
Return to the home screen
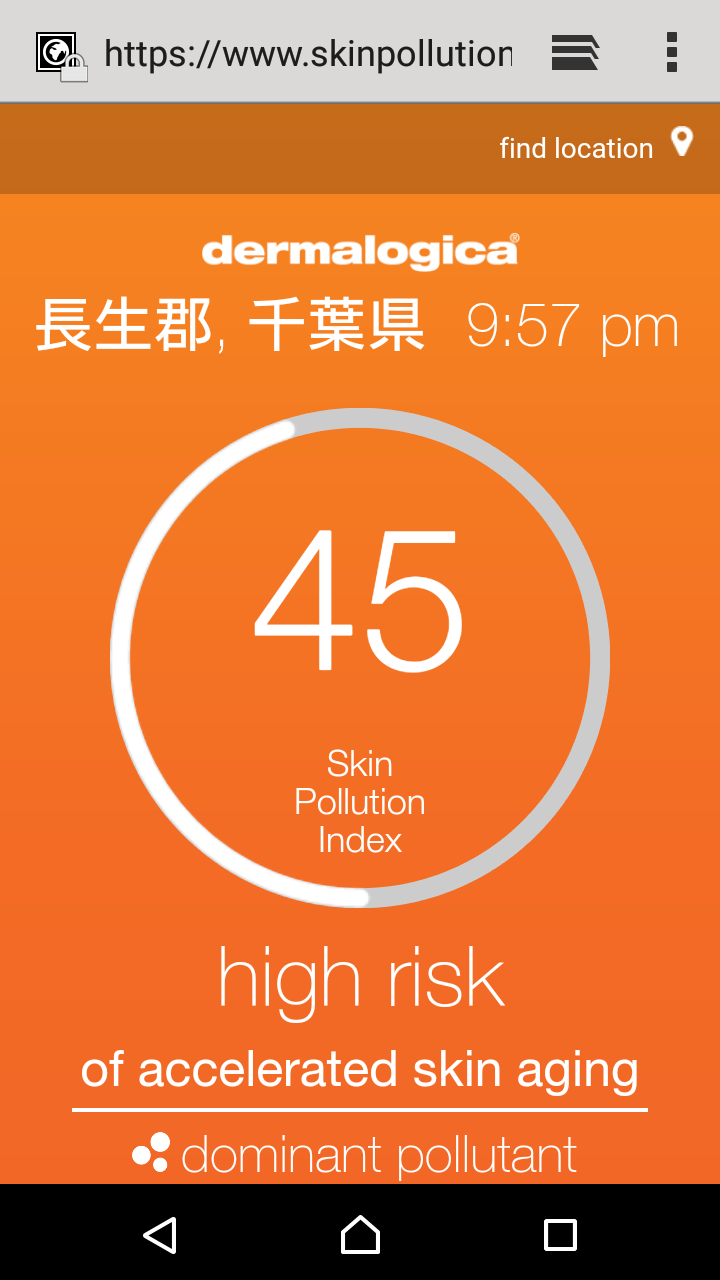point(360,1235)
